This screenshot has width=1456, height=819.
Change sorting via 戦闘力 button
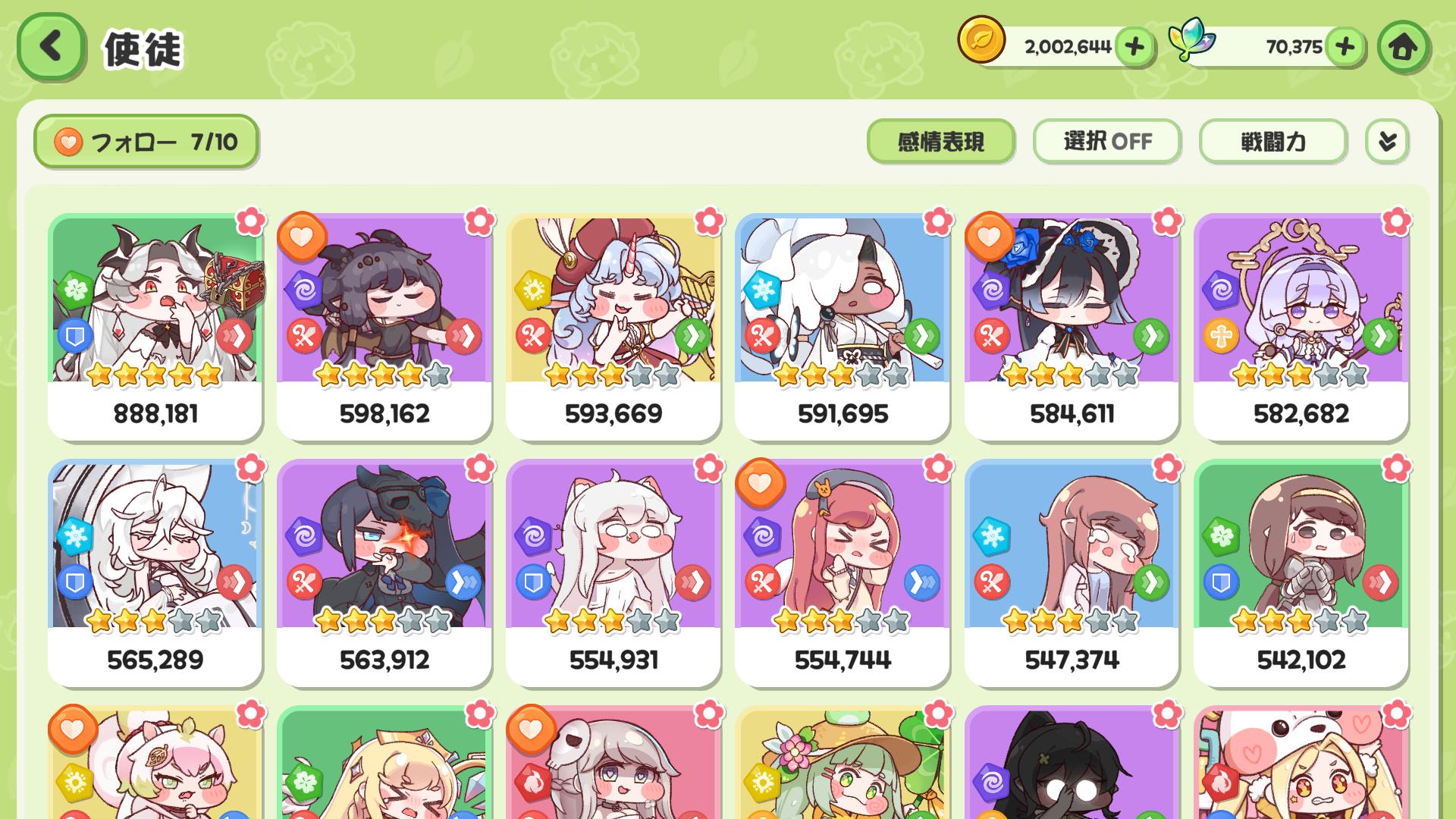click(1272, 141)
